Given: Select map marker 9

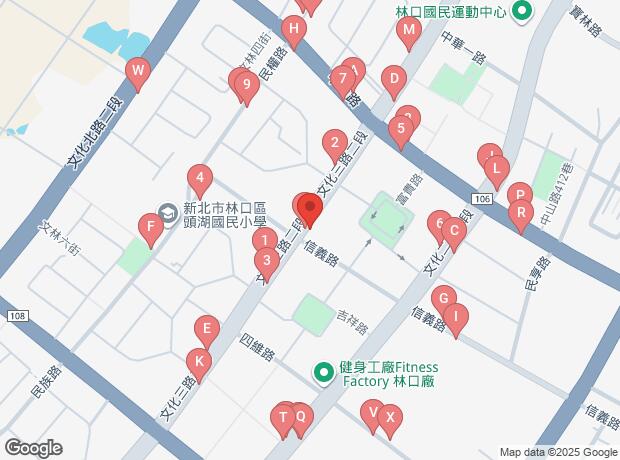Looking at the screenshot, I should pyautogui.click(x=246, y=86).
